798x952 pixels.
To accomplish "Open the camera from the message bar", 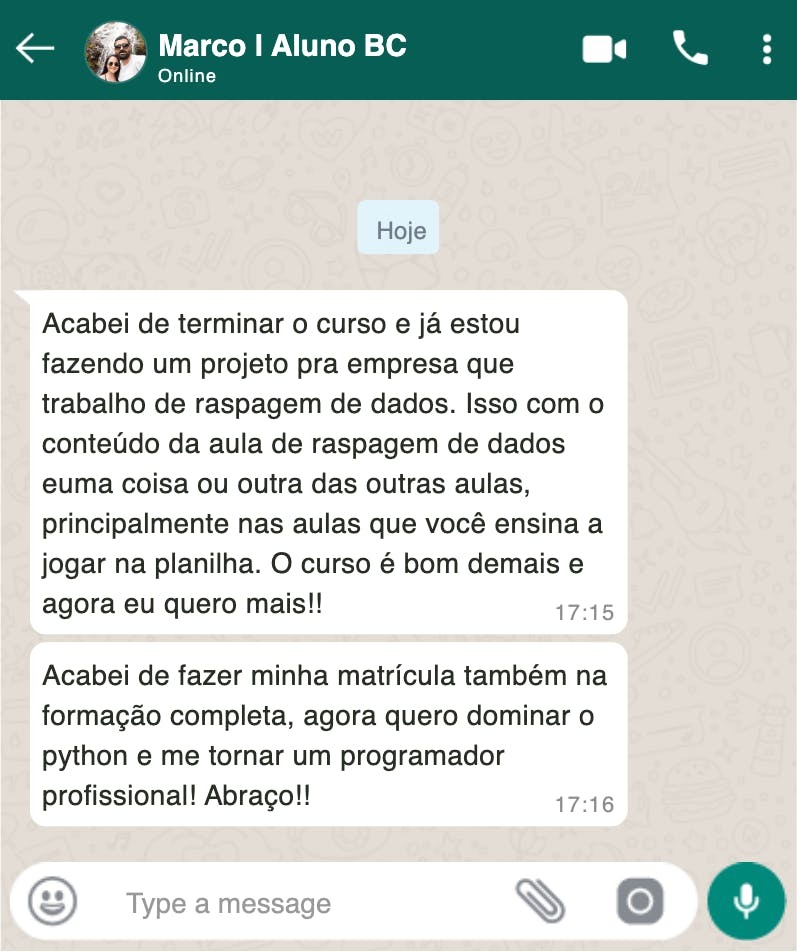I will click(x=639, y=901).
